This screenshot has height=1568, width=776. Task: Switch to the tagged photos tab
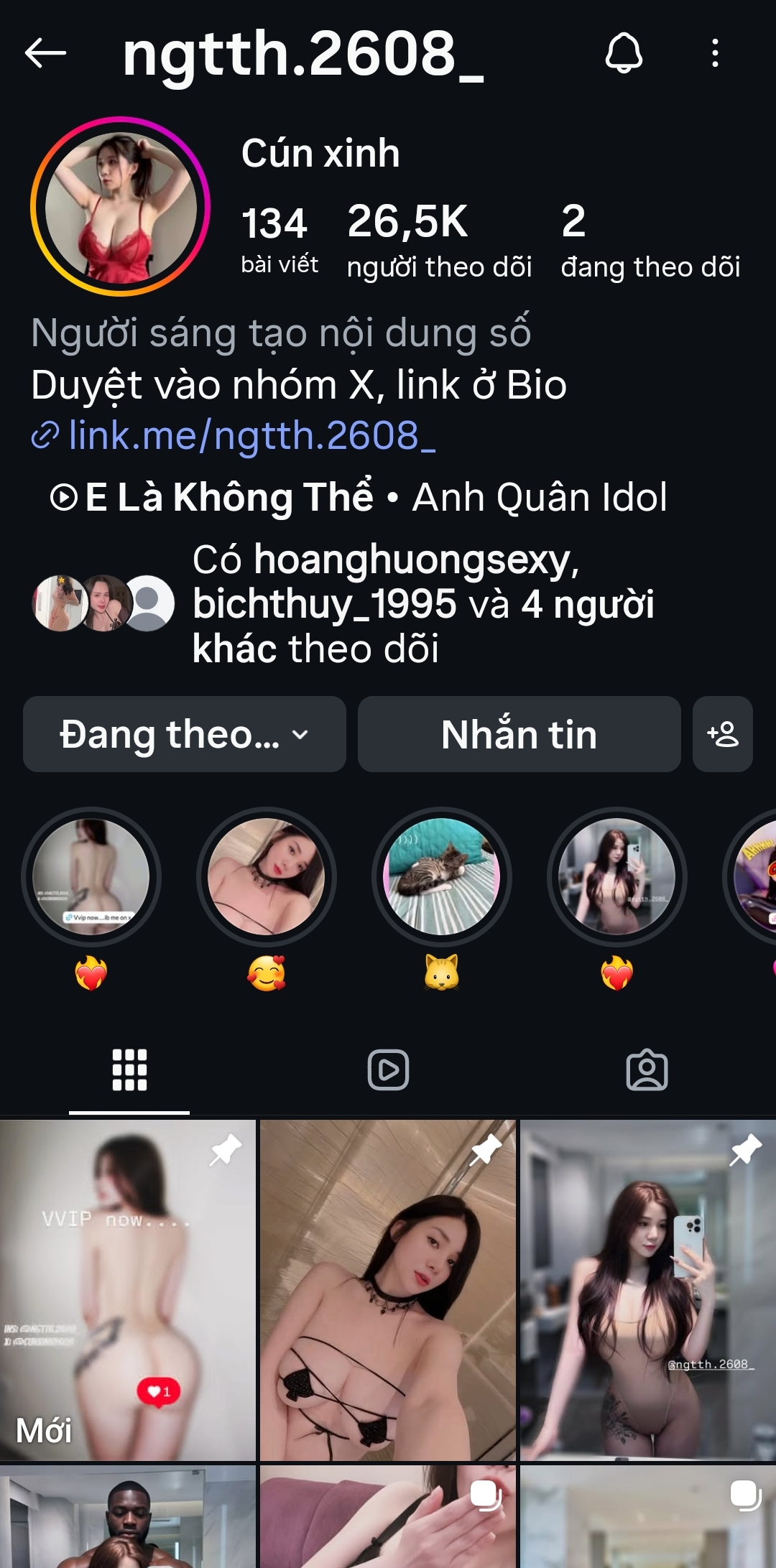coord(647,1070)
